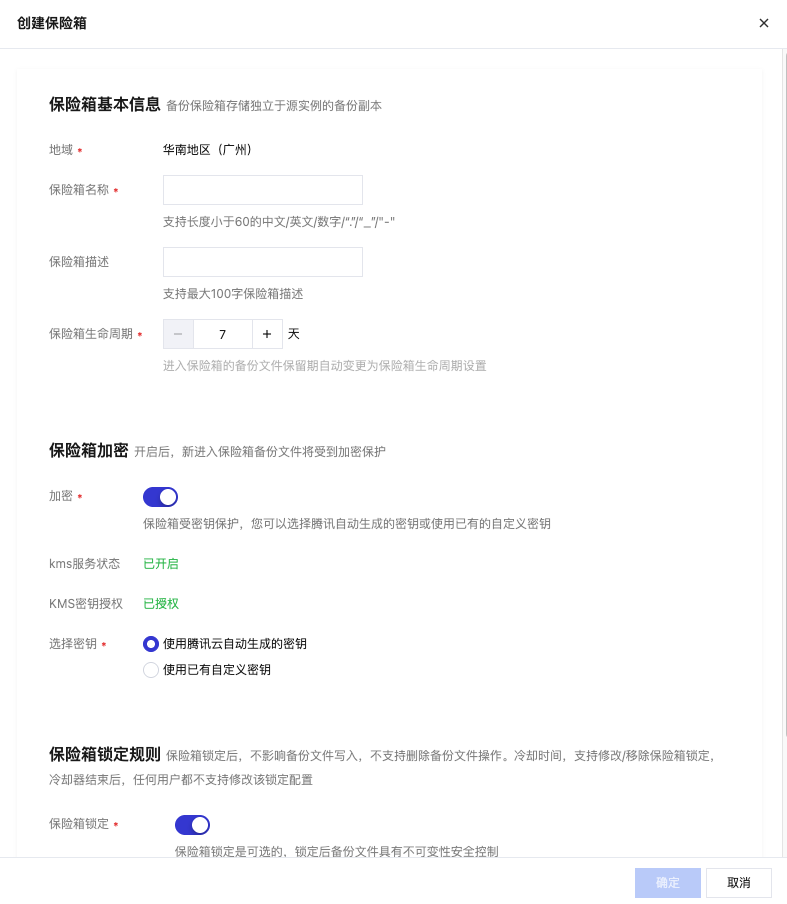Image resolution: width=787 pixels, height=904 pixels.
Task: Increase 保险箱生命周期 days with plus
Action: 267,334
